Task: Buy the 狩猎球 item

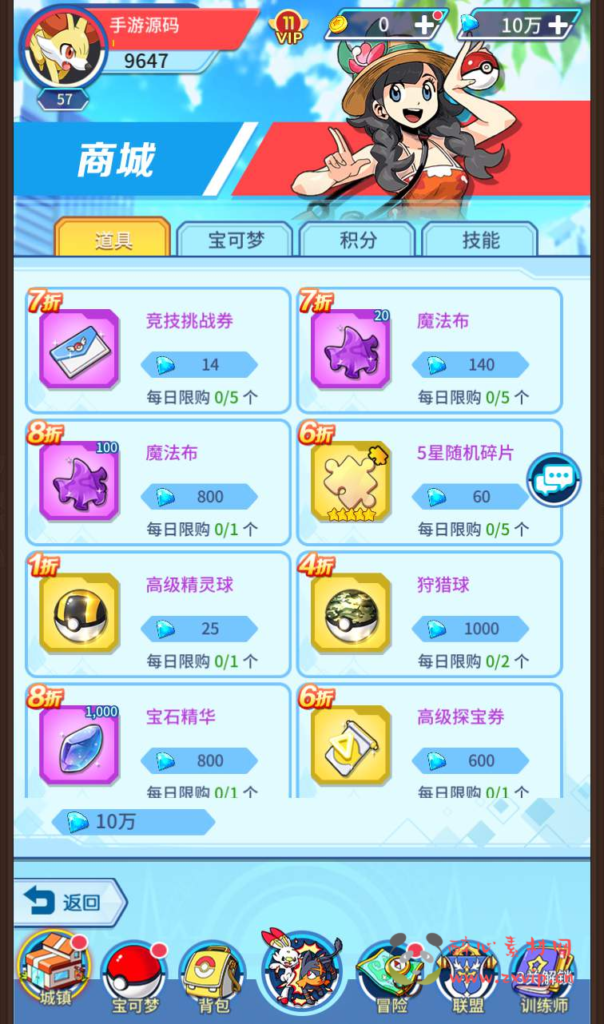Action: (470, 629)
